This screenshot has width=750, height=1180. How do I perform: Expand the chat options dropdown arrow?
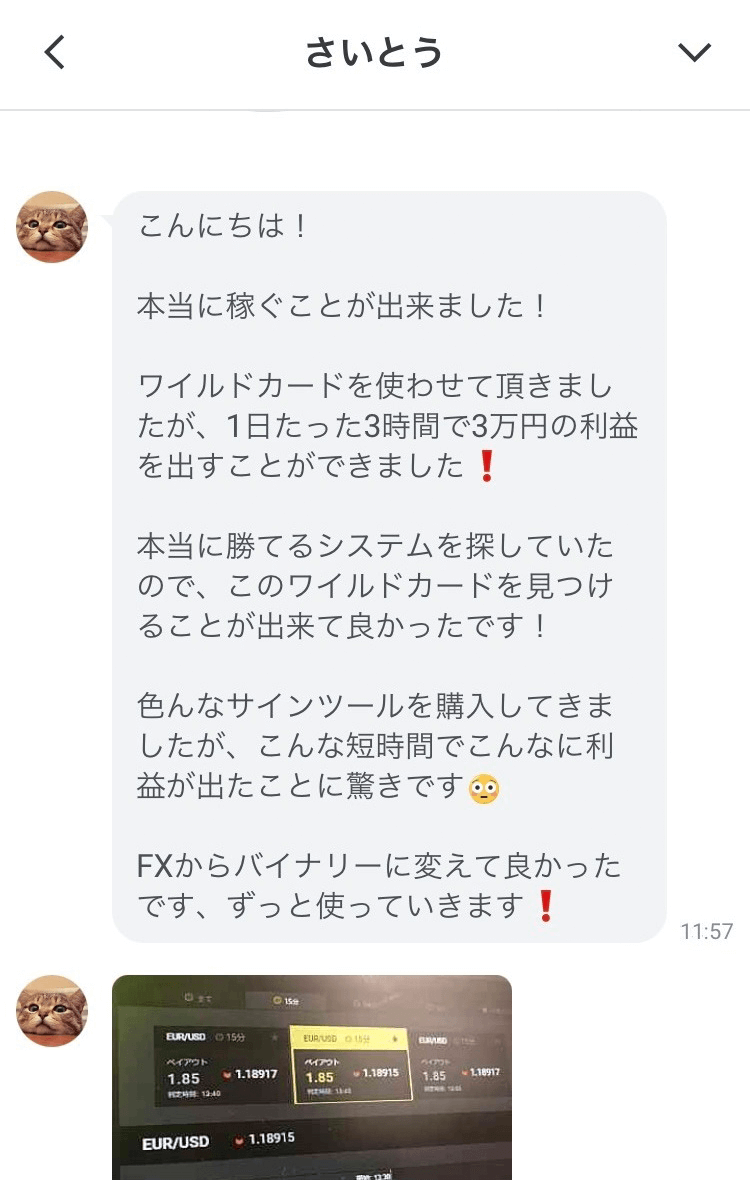[693, 52]
